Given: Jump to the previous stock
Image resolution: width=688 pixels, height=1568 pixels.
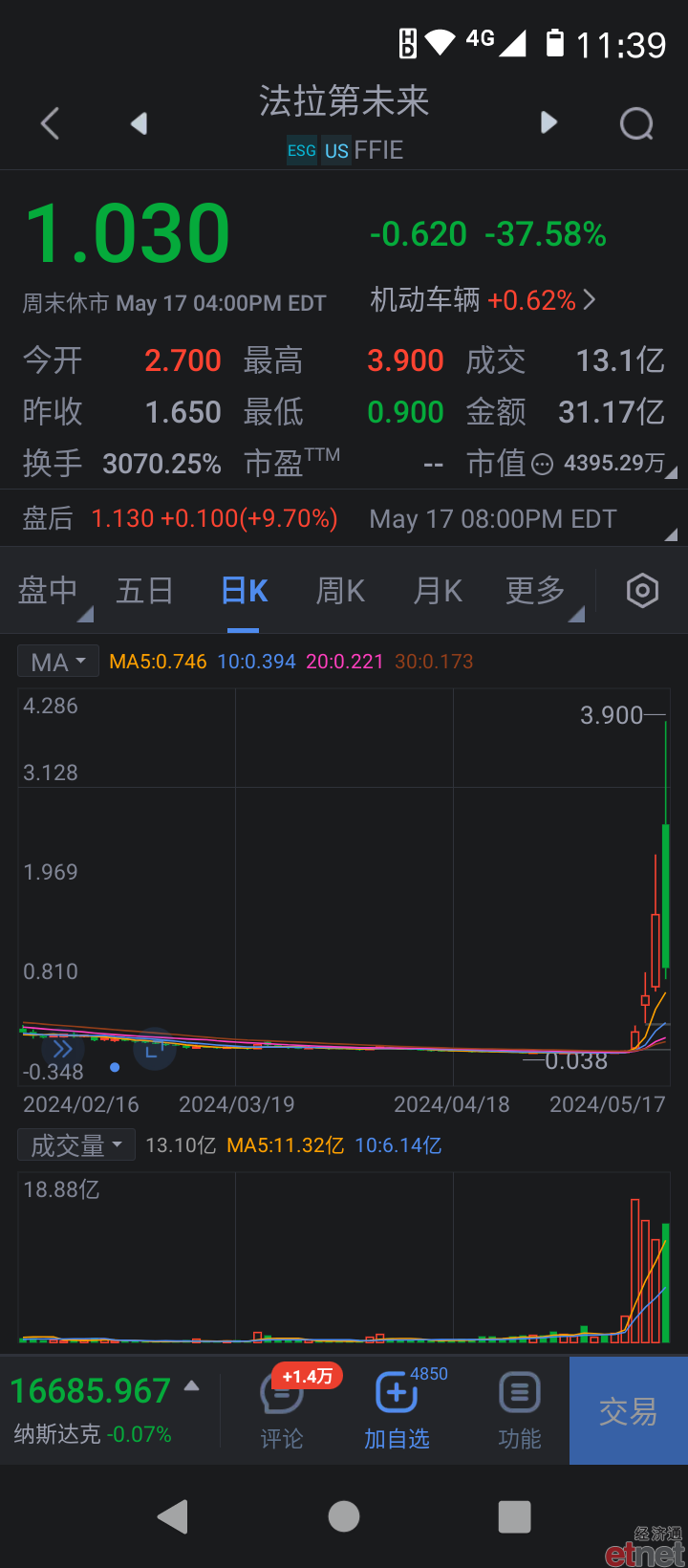Looking at the screenshot, I should pos(140,123).
